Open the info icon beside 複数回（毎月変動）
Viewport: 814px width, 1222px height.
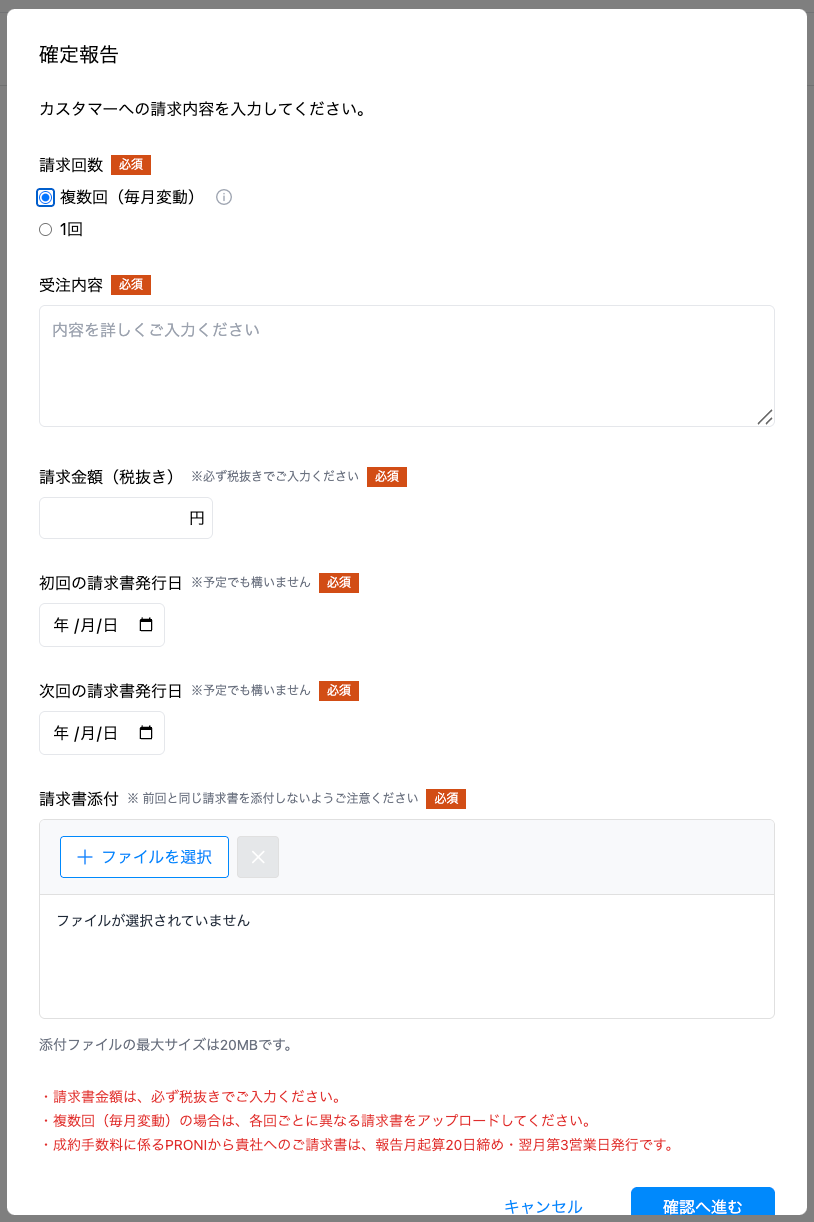pos(224,197)
